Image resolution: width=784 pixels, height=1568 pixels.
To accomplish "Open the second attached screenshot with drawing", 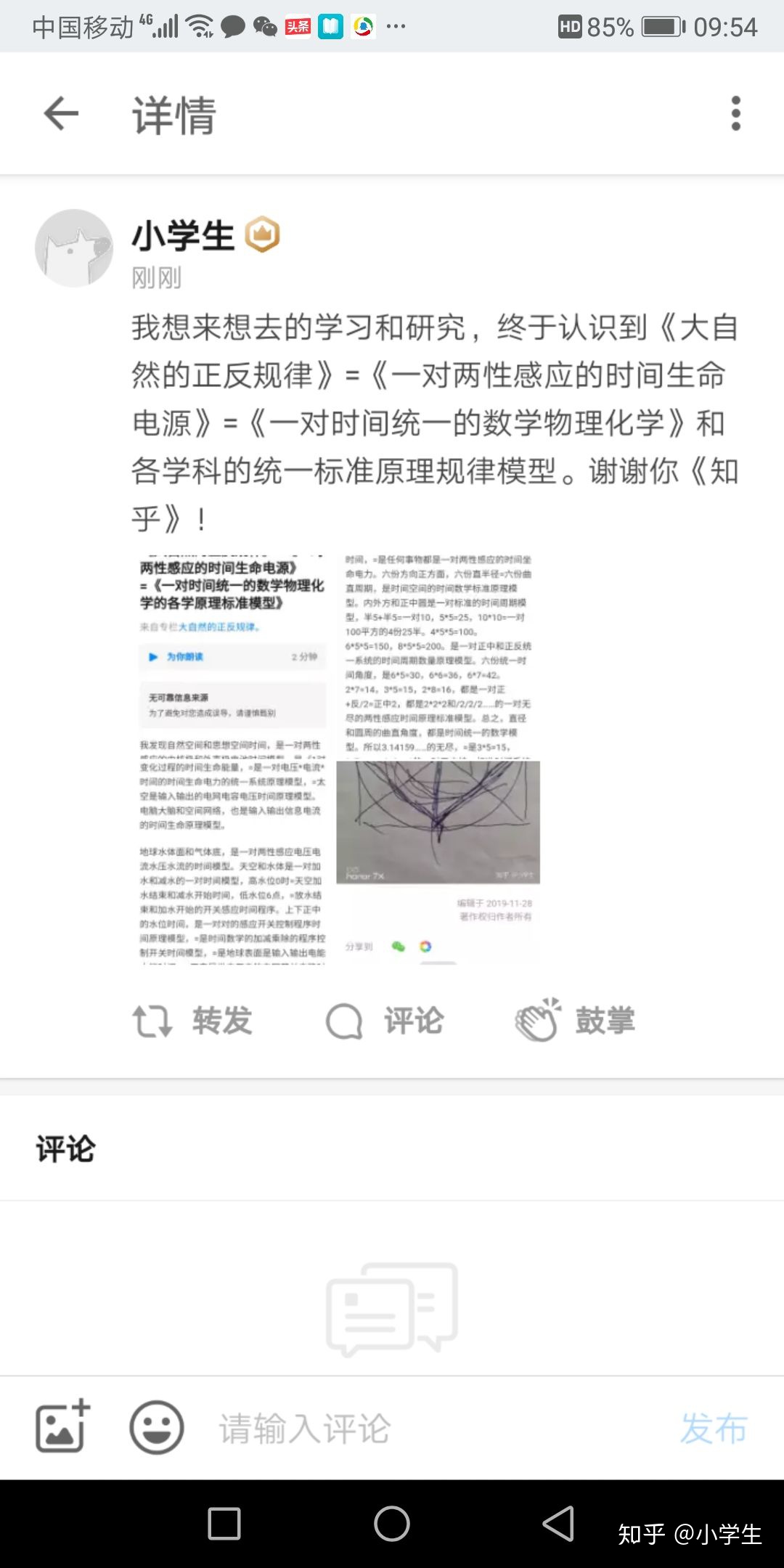I will pyautogui.click(x=438, y=759).
